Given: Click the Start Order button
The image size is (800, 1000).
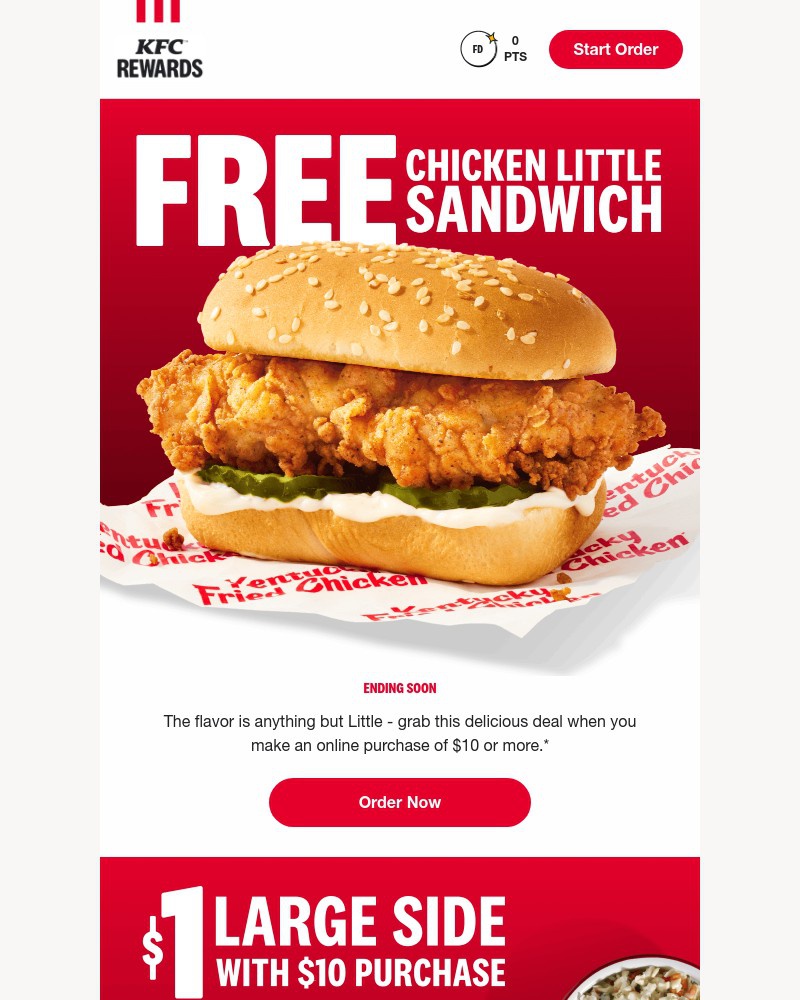Looking at the screenshot, I should point(615,48).
